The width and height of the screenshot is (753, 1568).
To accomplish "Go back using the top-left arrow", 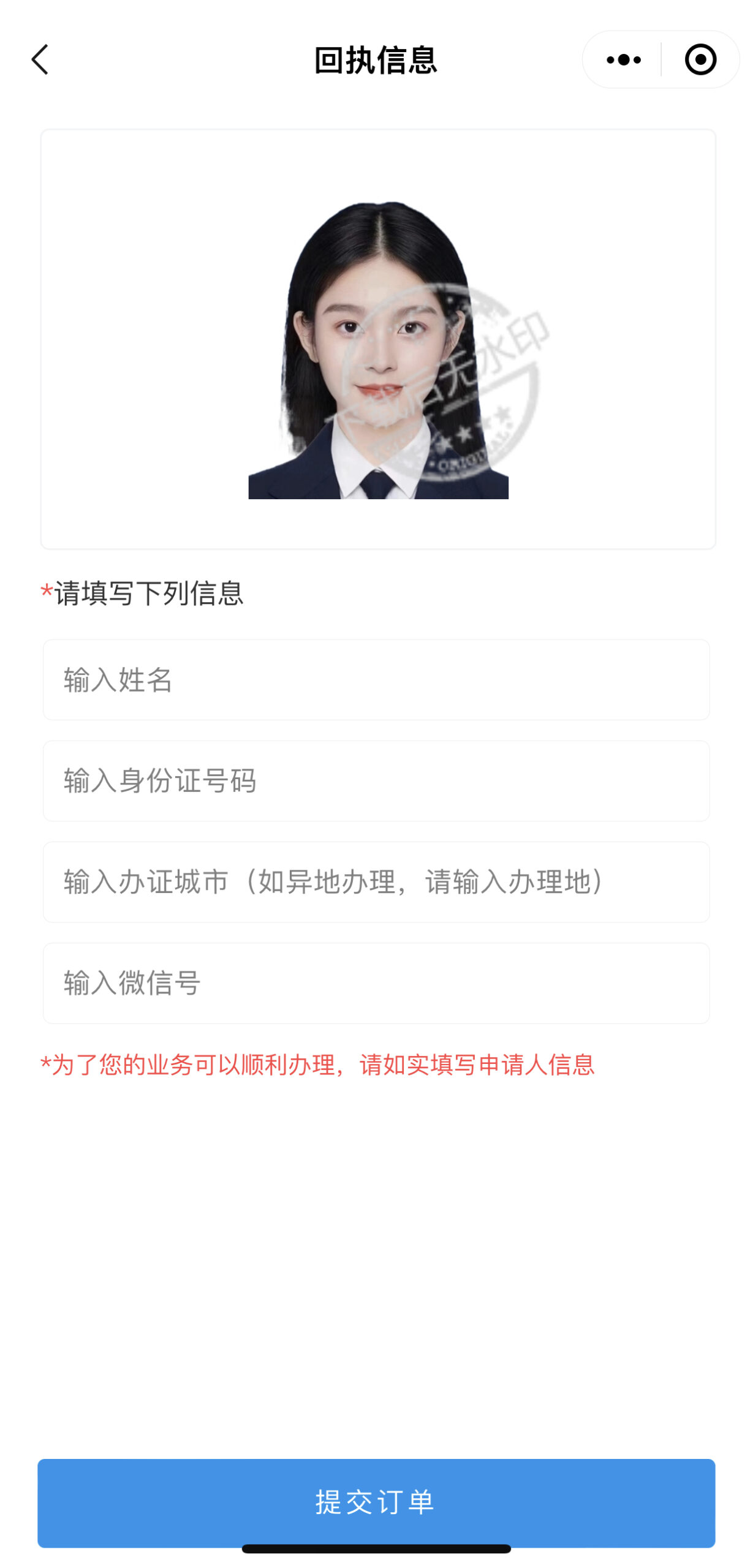I will (x=40, y=59).
